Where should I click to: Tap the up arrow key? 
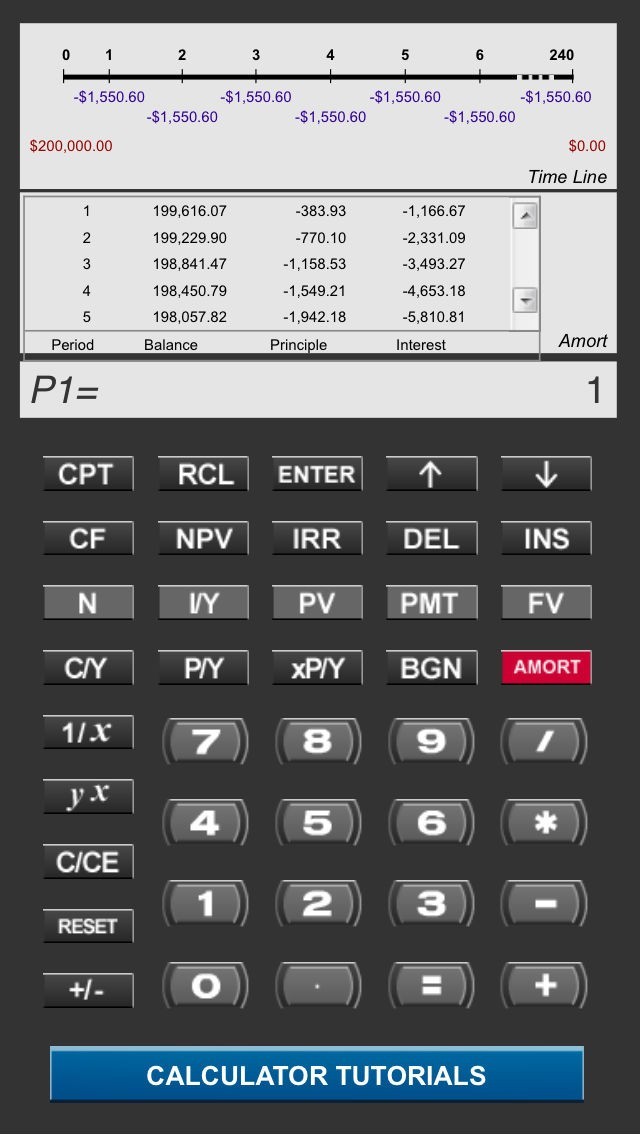pyautogui.click(x=431, y=474)
